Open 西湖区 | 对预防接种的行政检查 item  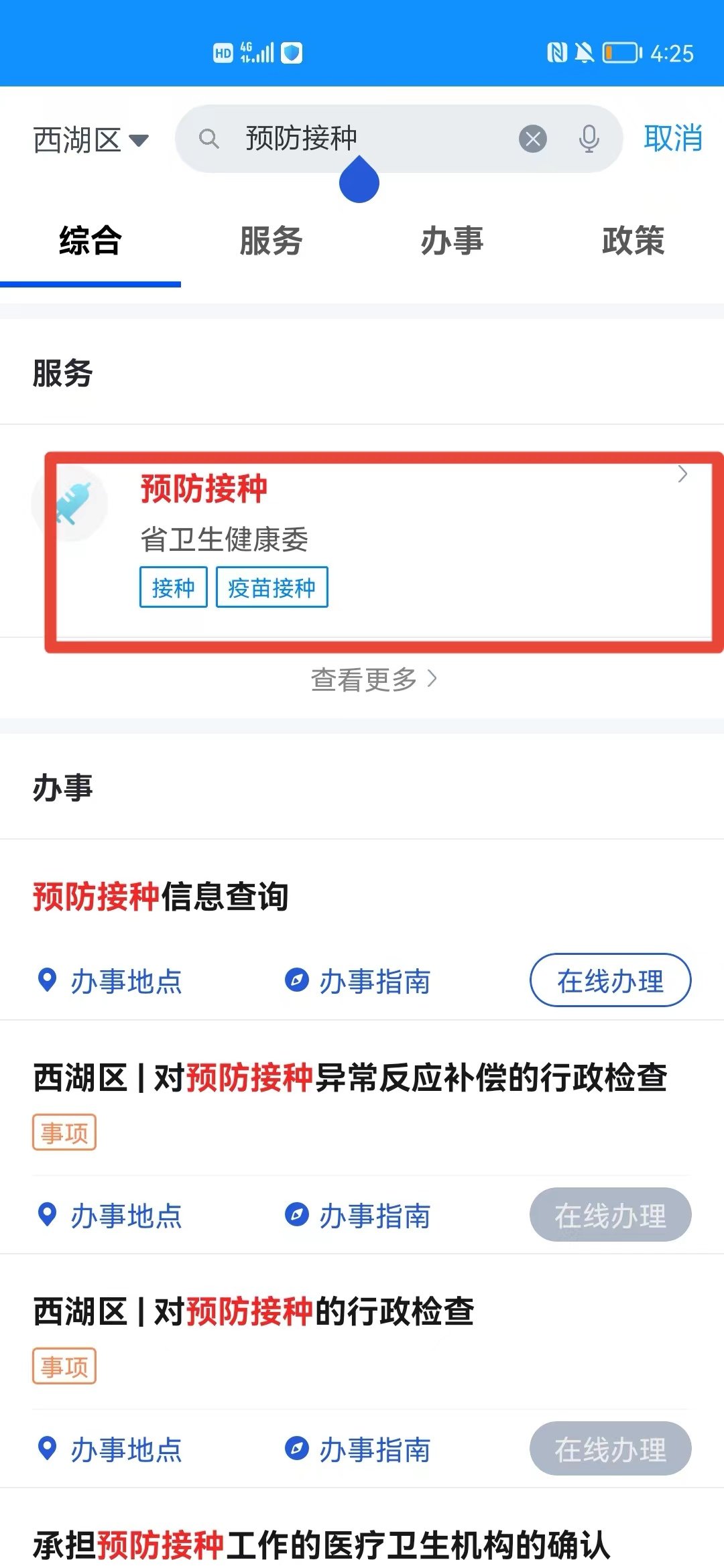pyautogui.click(x=253, y=1311)
